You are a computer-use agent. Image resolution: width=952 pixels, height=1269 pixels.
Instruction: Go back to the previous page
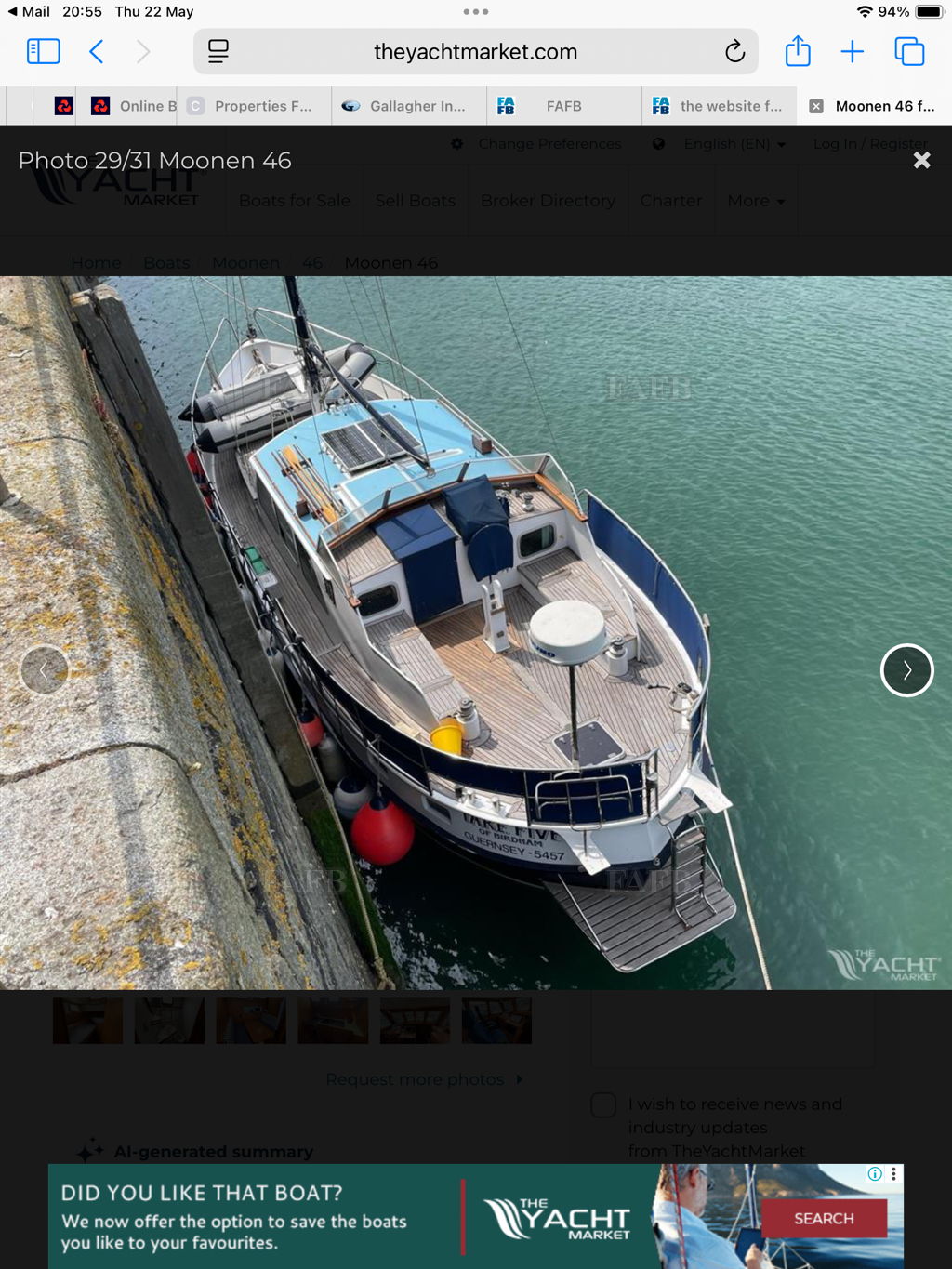pos(97,51)
